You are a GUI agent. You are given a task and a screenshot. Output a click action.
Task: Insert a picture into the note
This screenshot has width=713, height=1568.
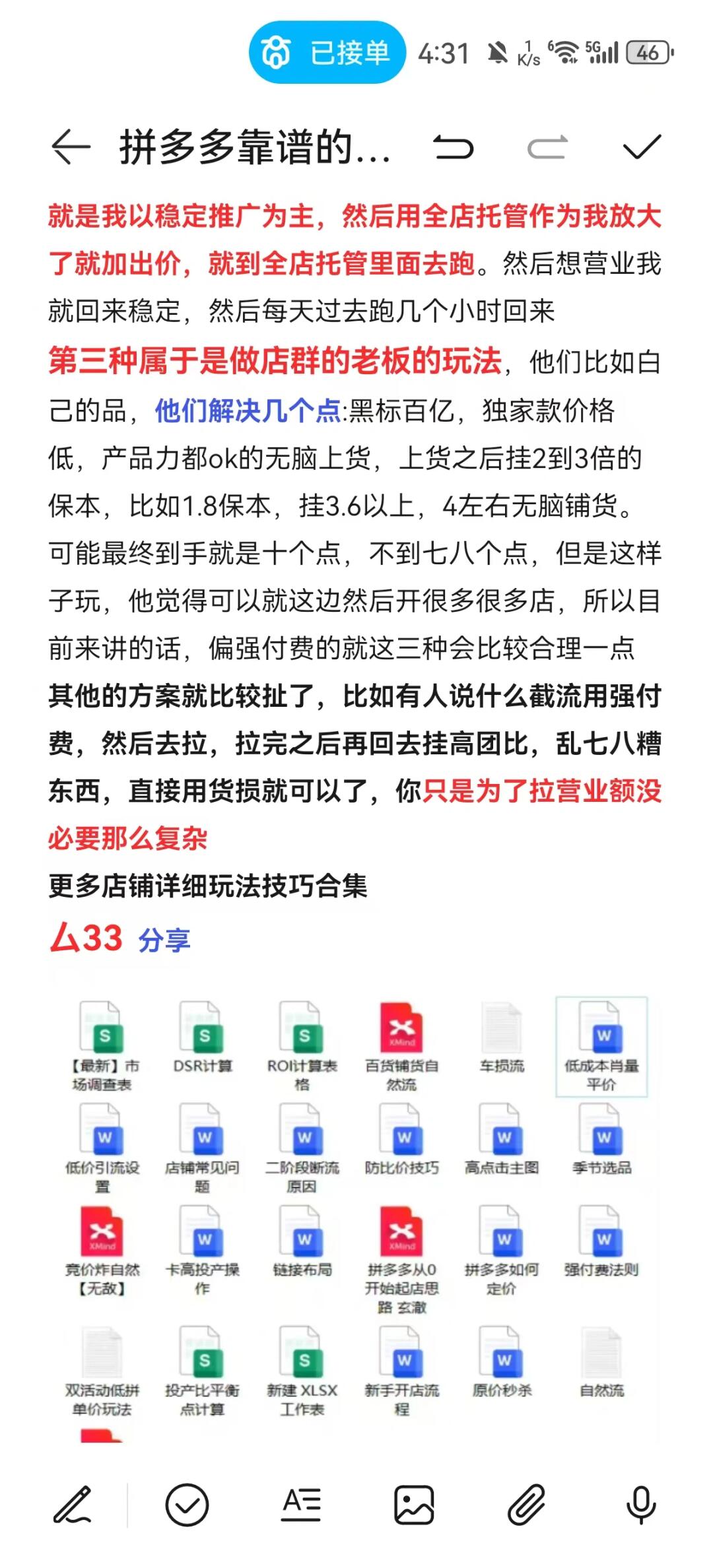pos(414,1505)
